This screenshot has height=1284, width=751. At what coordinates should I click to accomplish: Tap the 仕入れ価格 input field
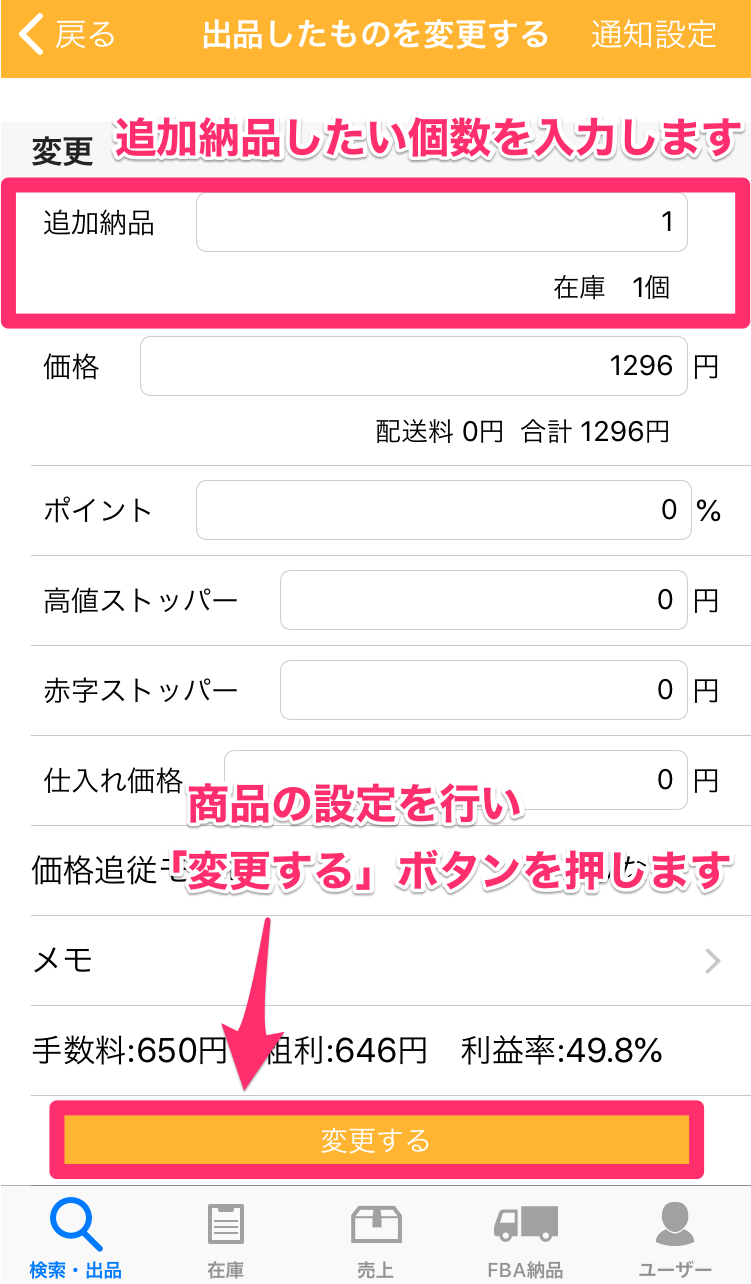click(456, 780)
